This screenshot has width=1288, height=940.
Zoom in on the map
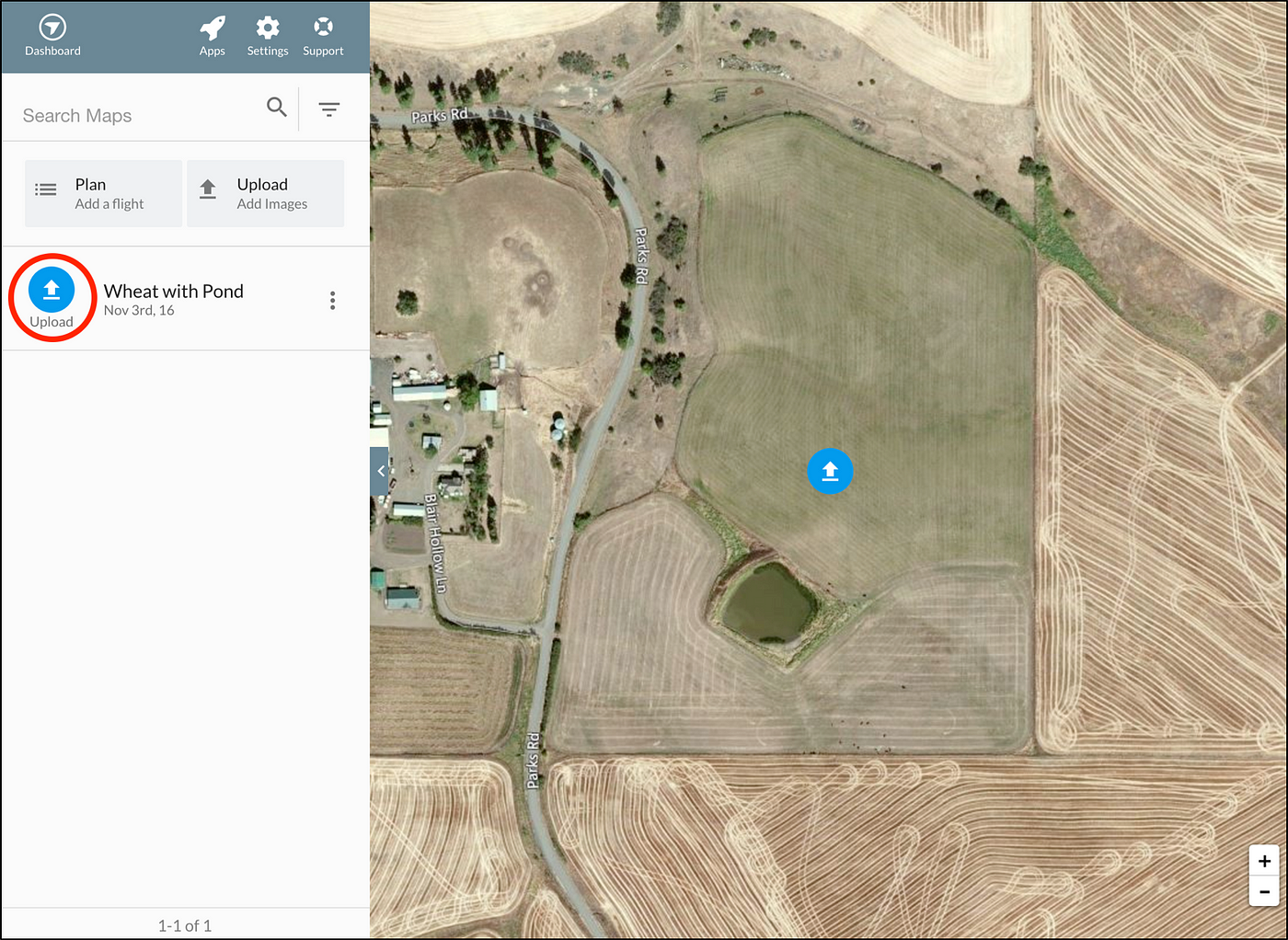coord(1264,861)
